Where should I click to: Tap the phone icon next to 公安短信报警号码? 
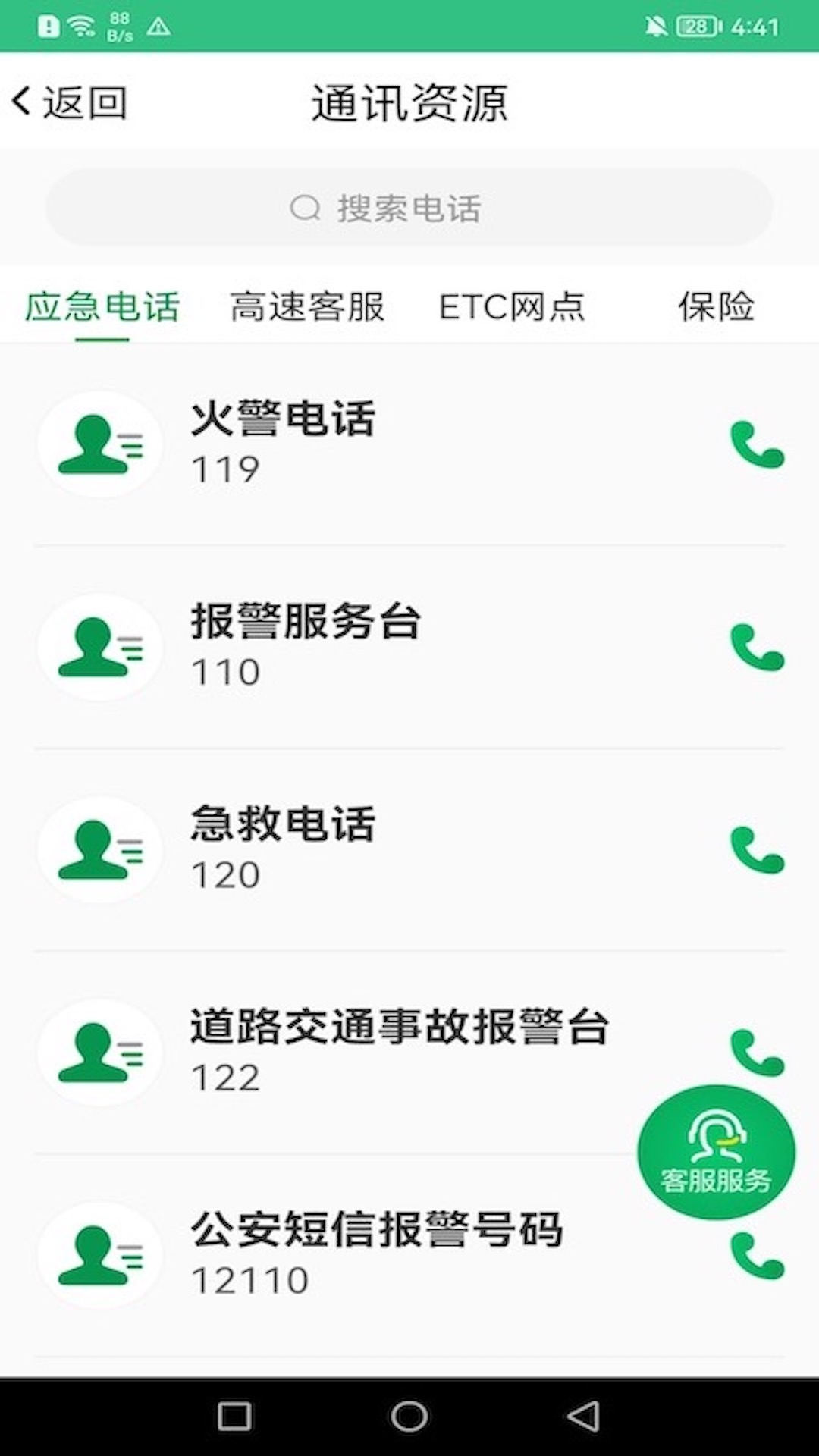757,1257
